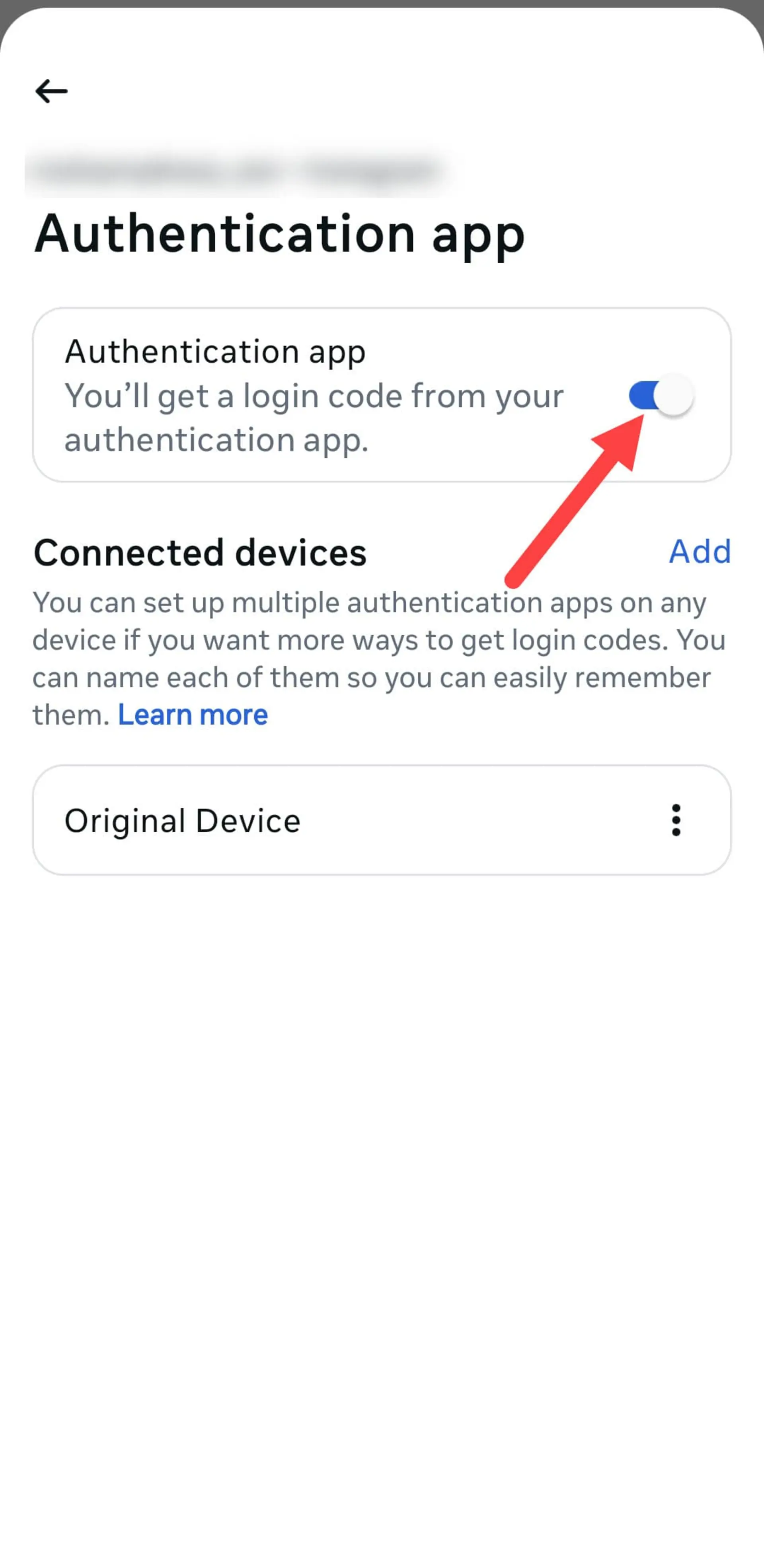Add a new connected device
The image size is (764, 1568).
coord(700,552)
